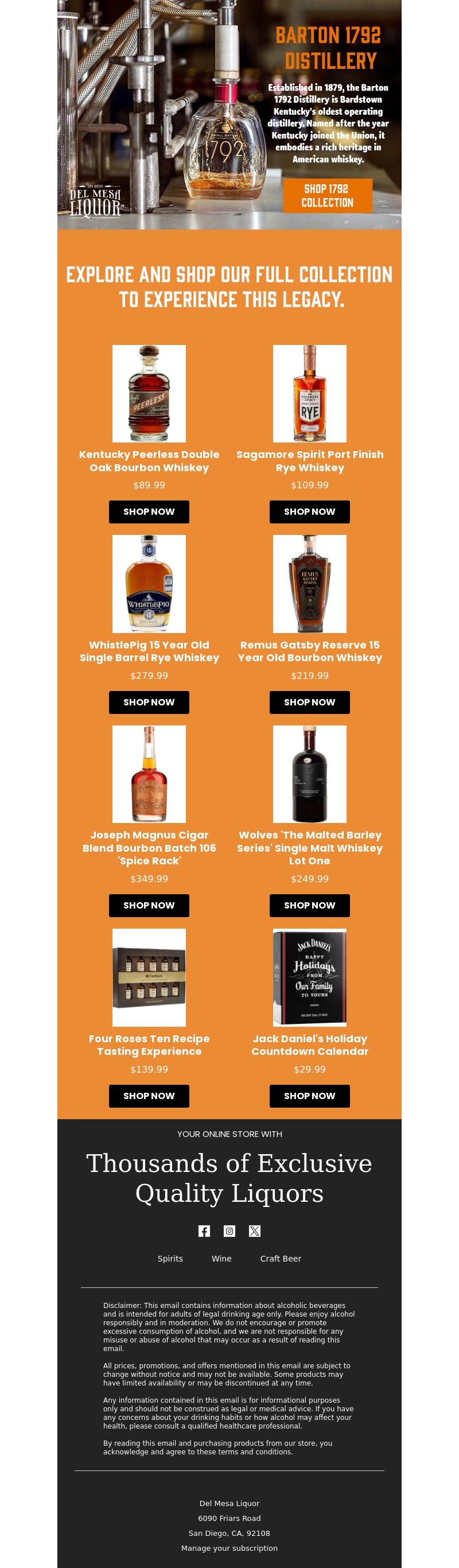View the WhistlePig 15 bottle image
Screen dimensions: 459x1568
pyautogui.click(x=149, y=584)
